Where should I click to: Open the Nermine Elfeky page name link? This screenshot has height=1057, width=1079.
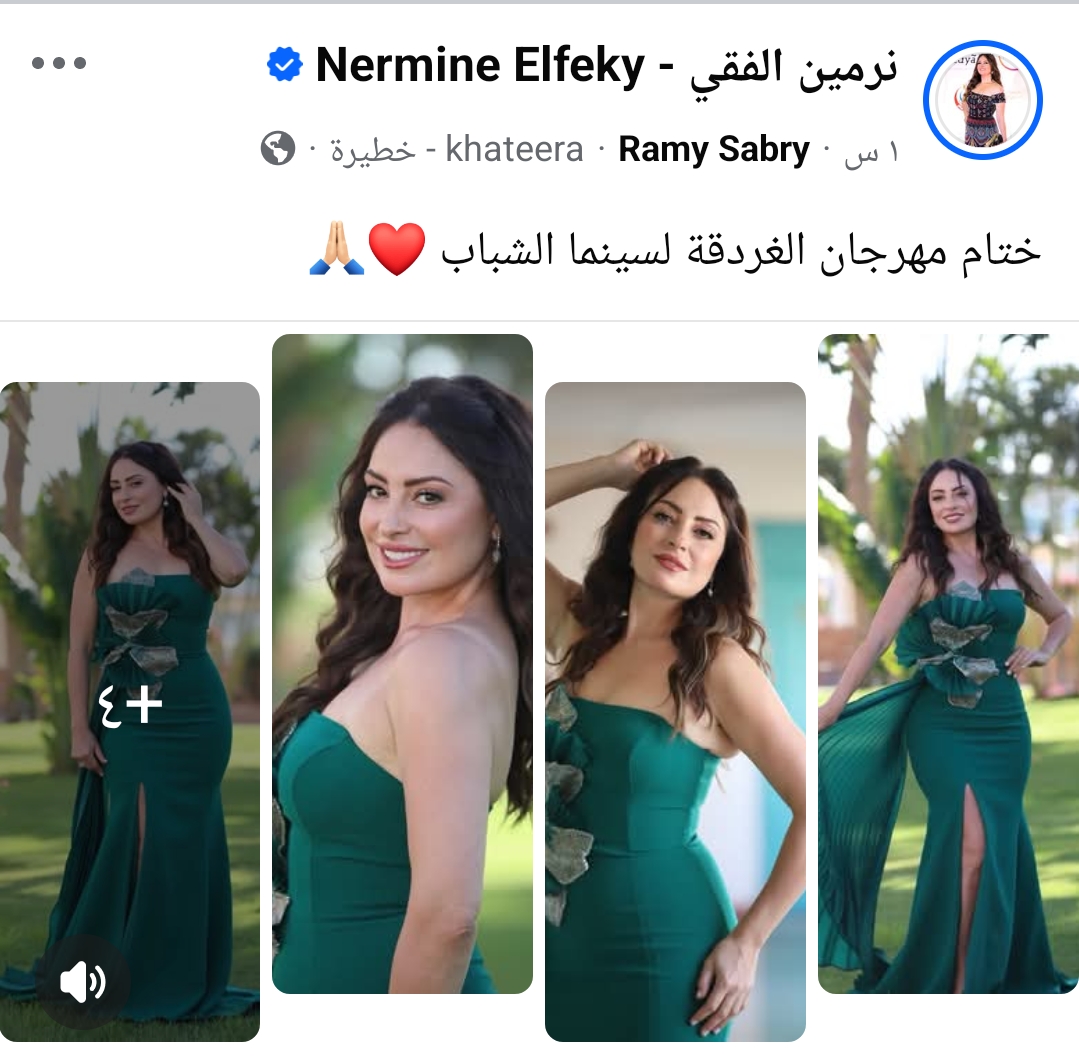coord(606,66)
